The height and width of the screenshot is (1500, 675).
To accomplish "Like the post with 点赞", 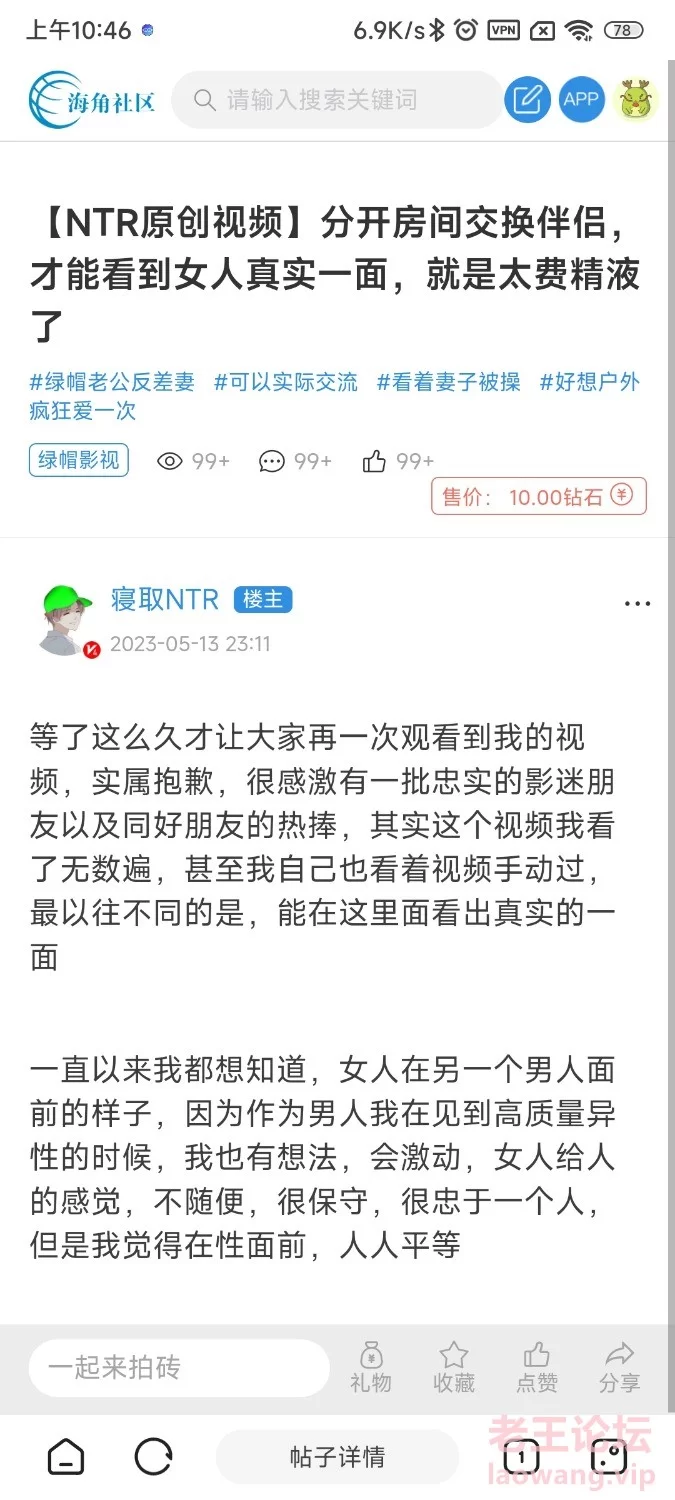I will click(x=537, y=1368).
